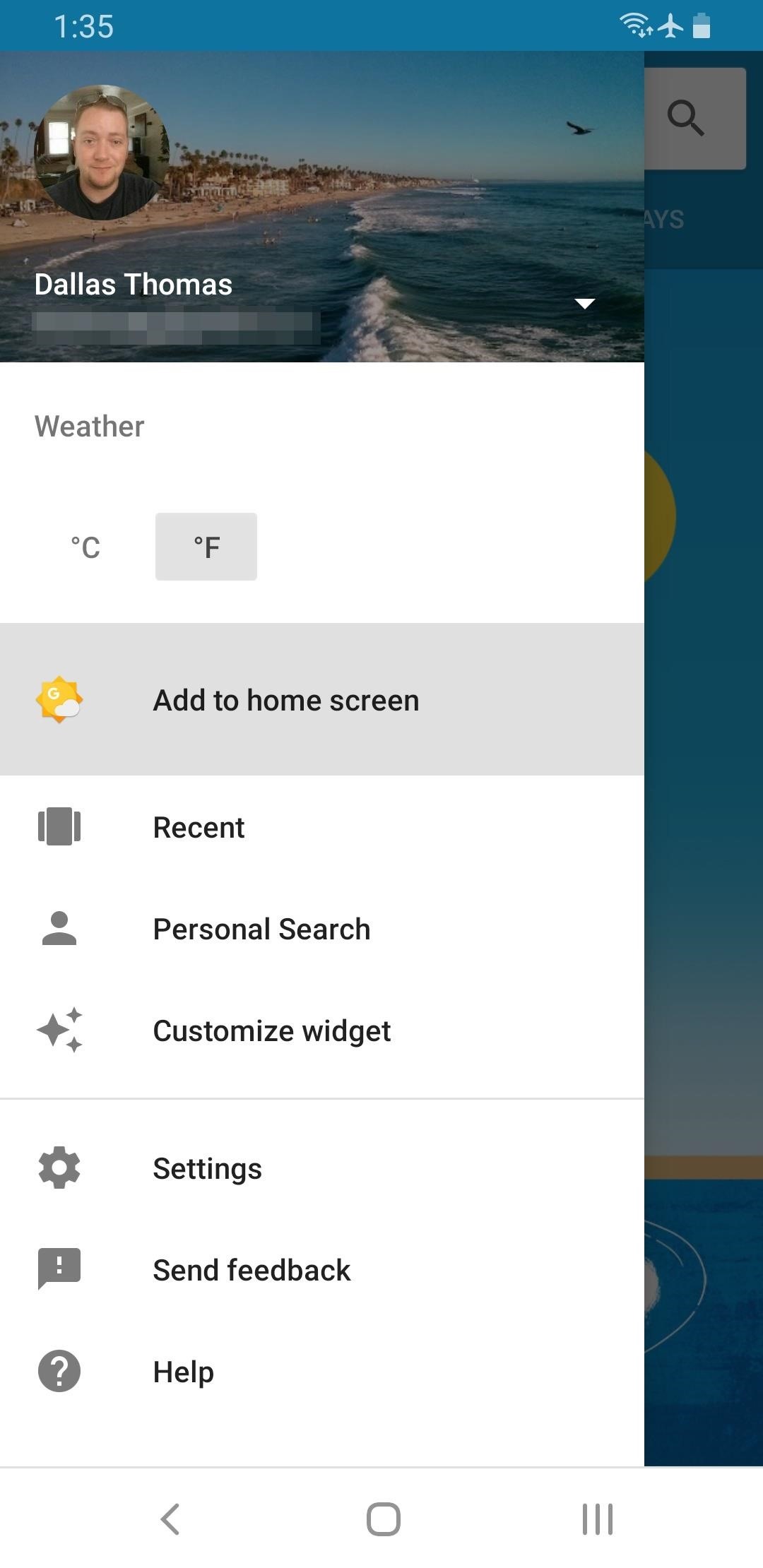Open Settings from the drawer
The height and width of the screenshot is (1568, 763).
207,1168
